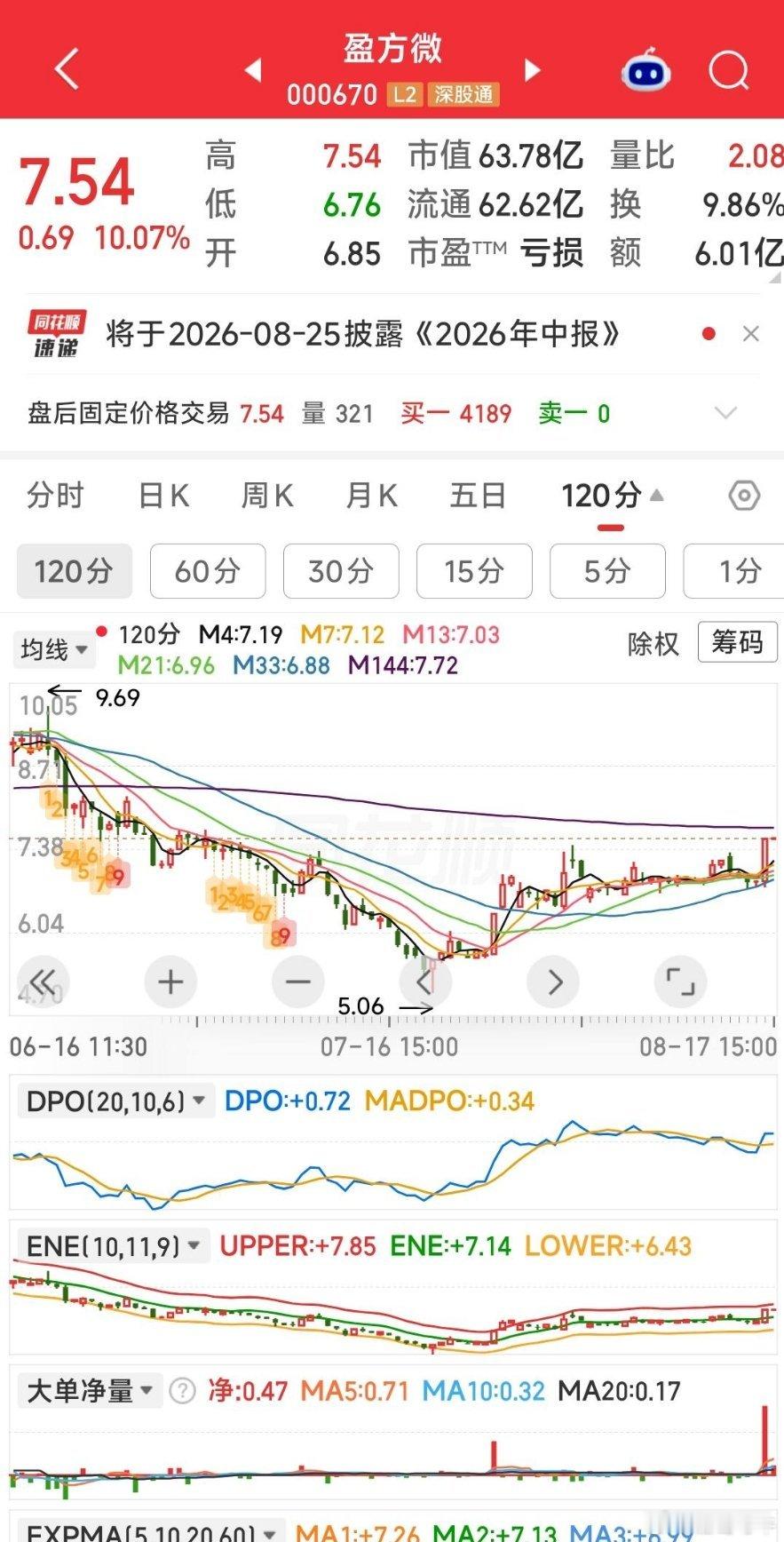Zoom out the chart with minus
The width and height of the screenshot is (784, 1542).
tap(298, 982)
